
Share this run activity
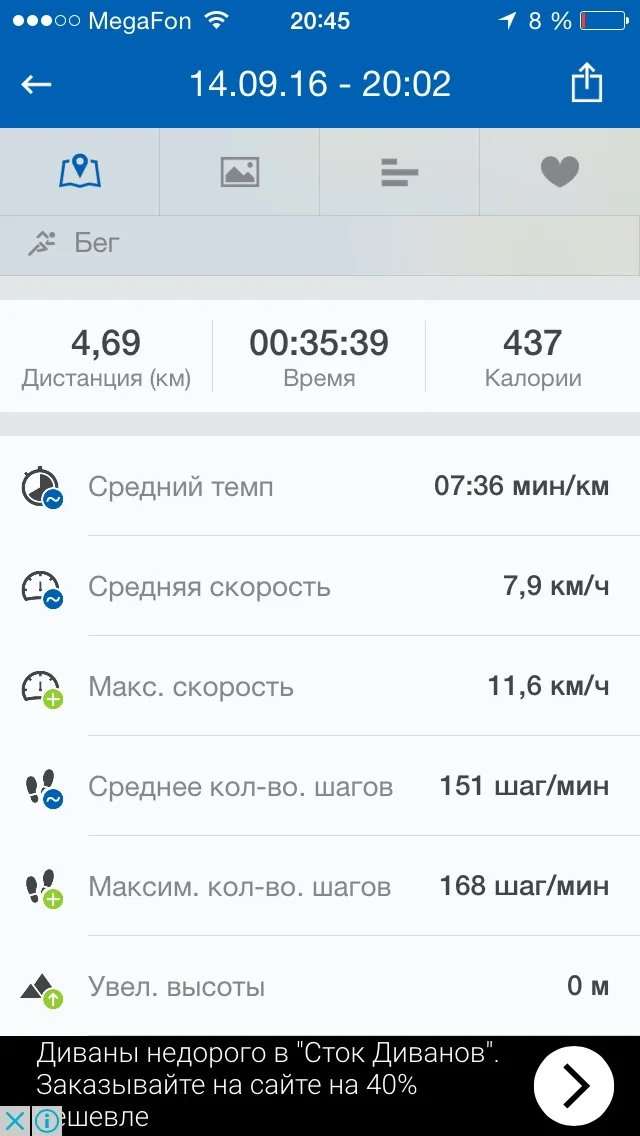click(587, 83)
